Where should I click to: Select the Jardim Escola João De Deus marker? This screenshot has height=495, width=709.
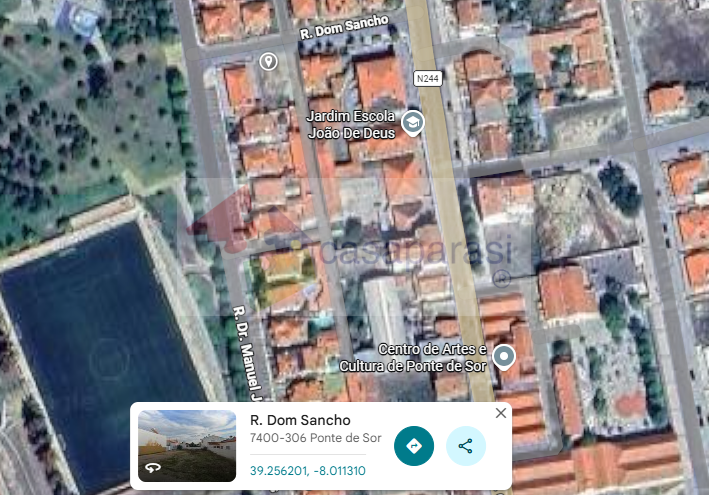click(412, 123)
